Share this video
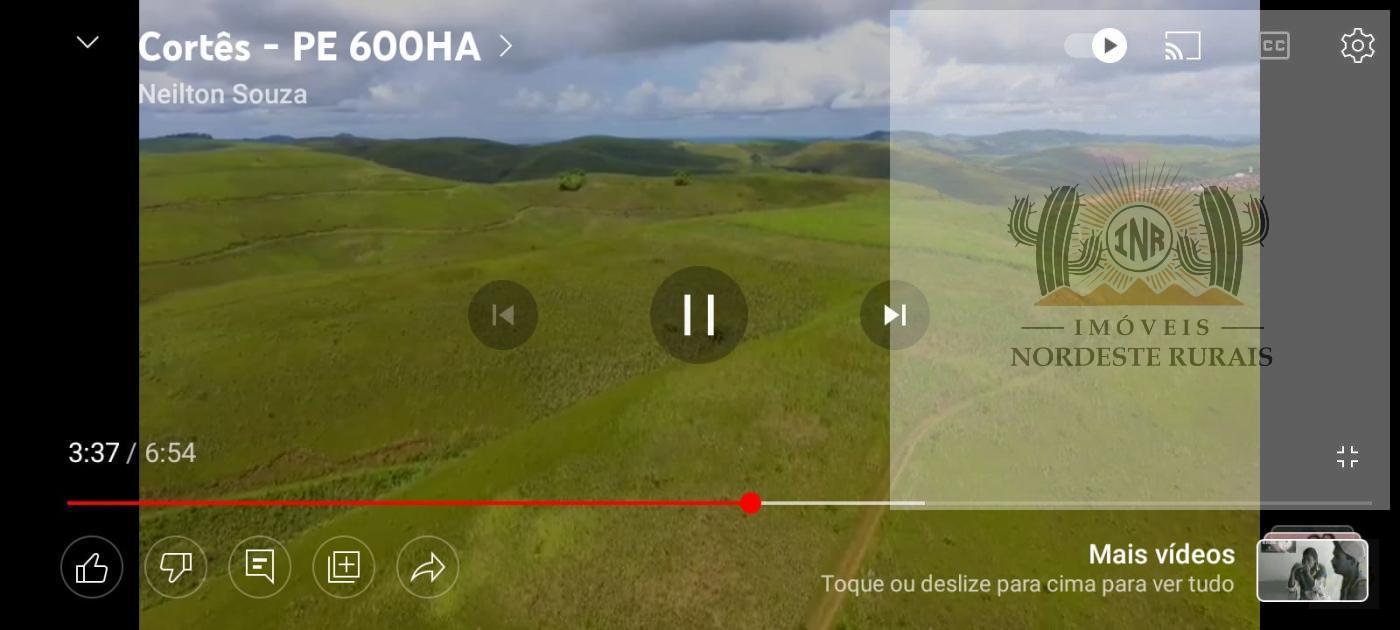Screen dimensions: 1400x630 pyautogui.click(x=428, y=567)
